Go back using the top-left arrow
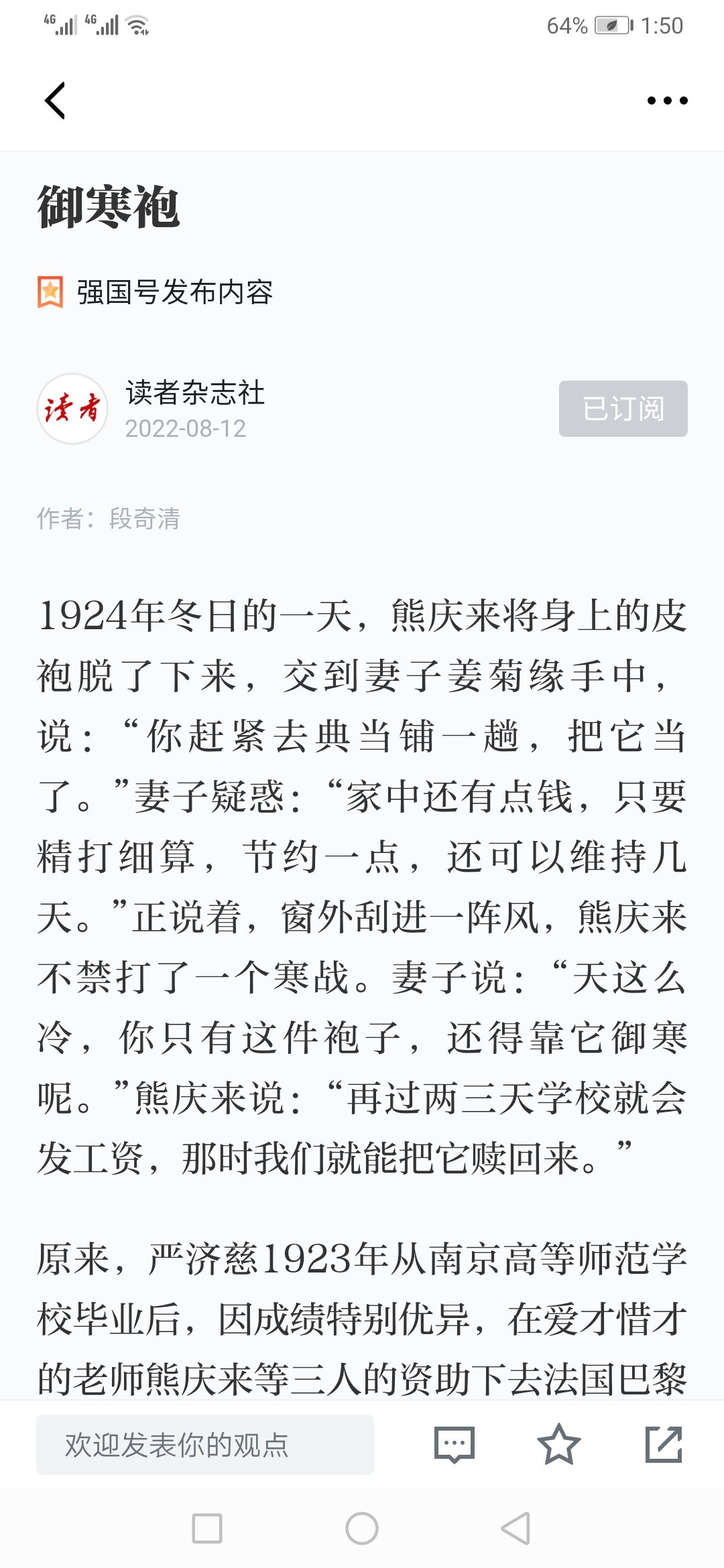This screenshot has width=724, height=1568. coord(55,101)
